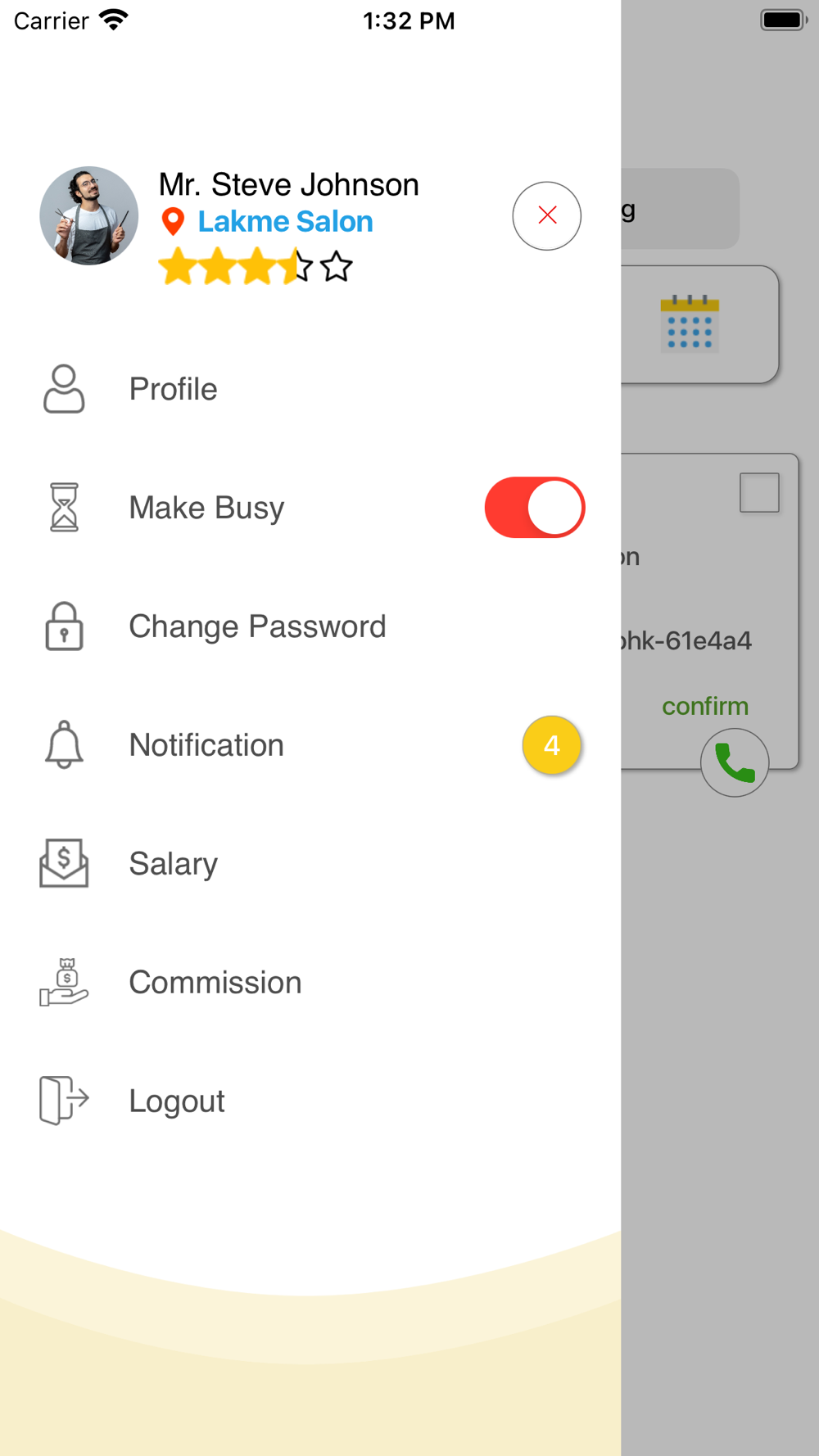Tap the green phone call icon

click(x=735, y=762)
